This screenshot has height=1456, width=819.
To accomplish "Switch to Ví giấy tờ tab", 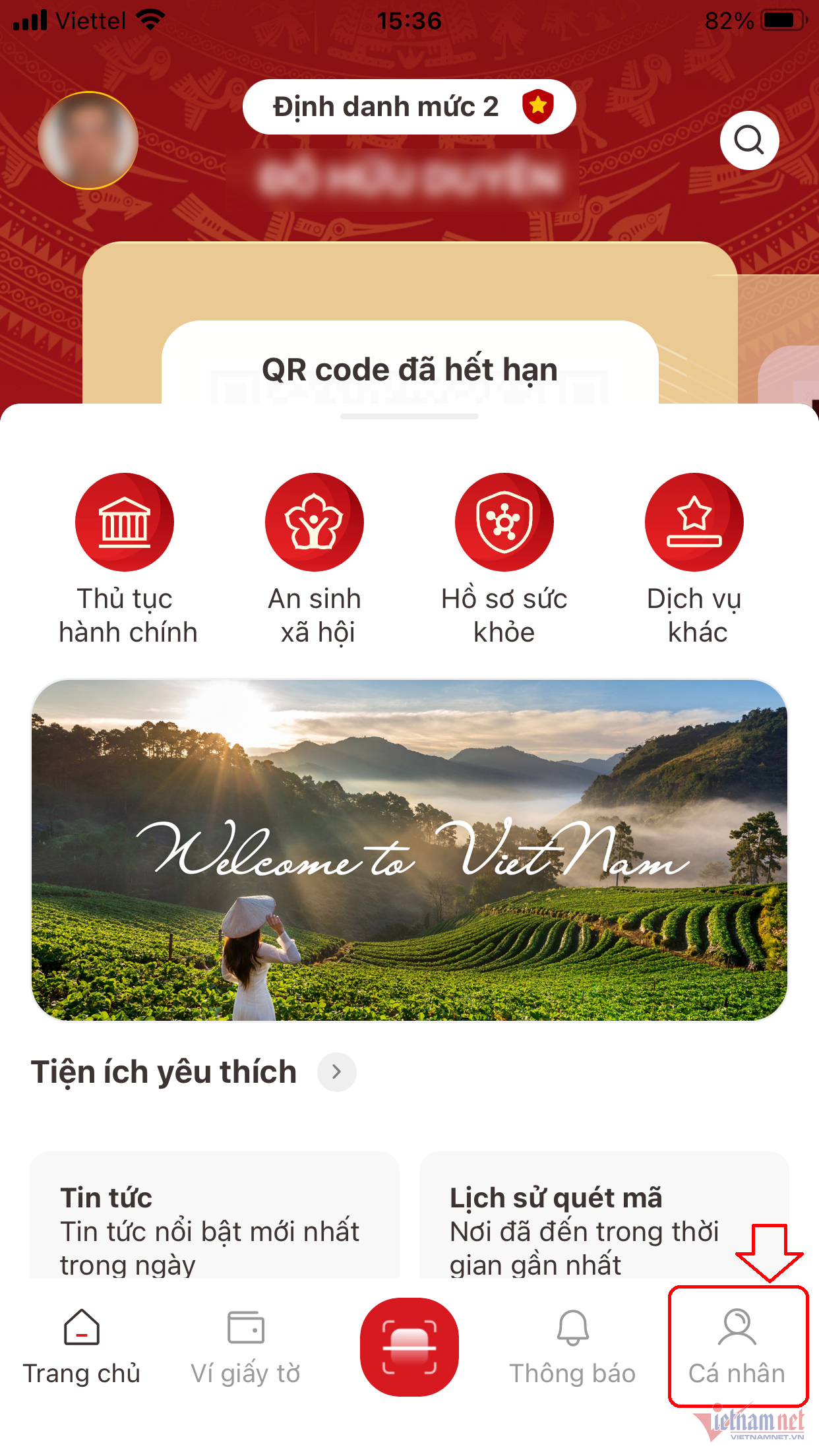I will pyautogui.click(x=245, y=1347).
